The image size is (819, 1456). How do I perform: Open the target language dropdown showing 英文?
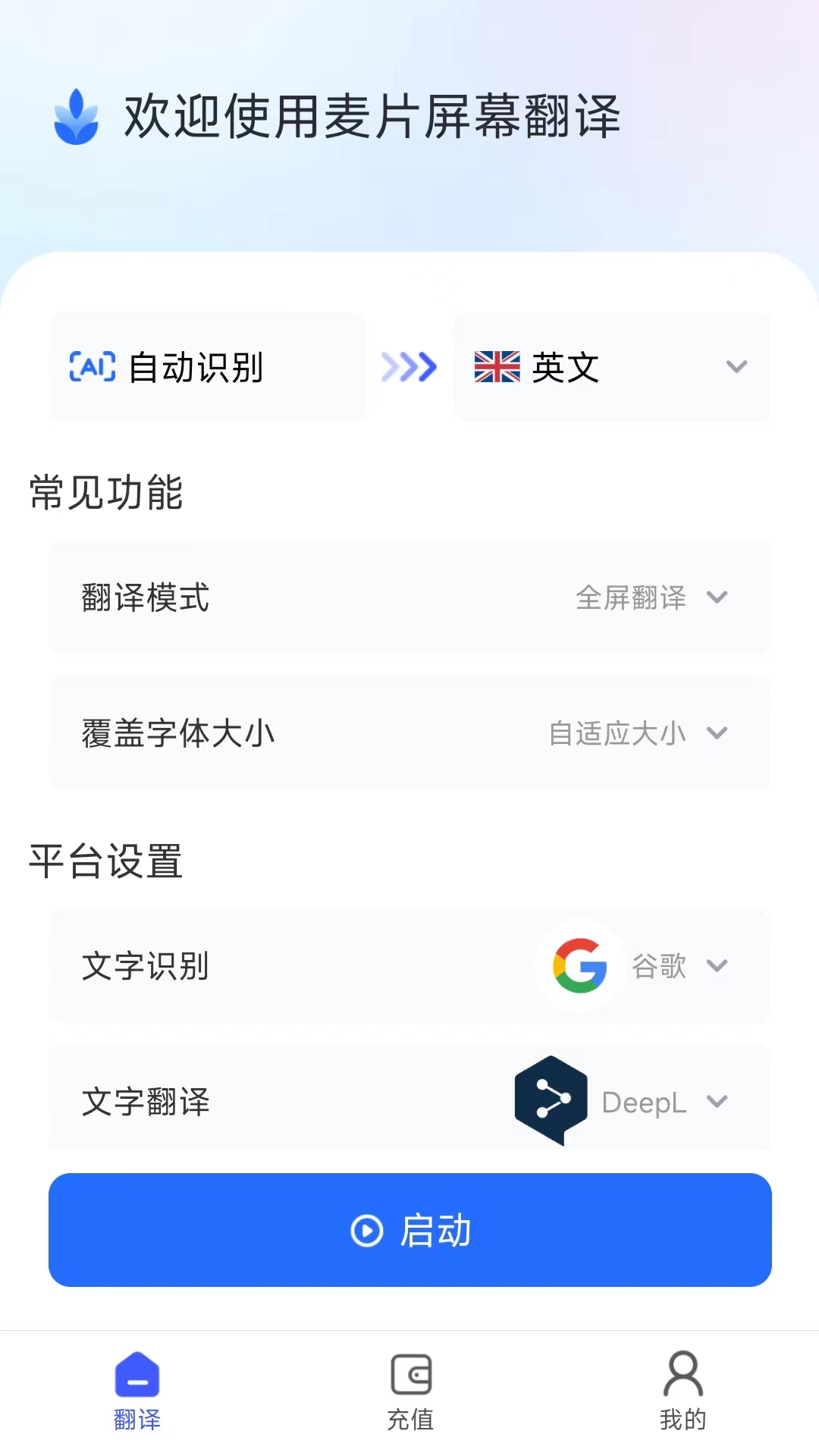coord(736,368)
